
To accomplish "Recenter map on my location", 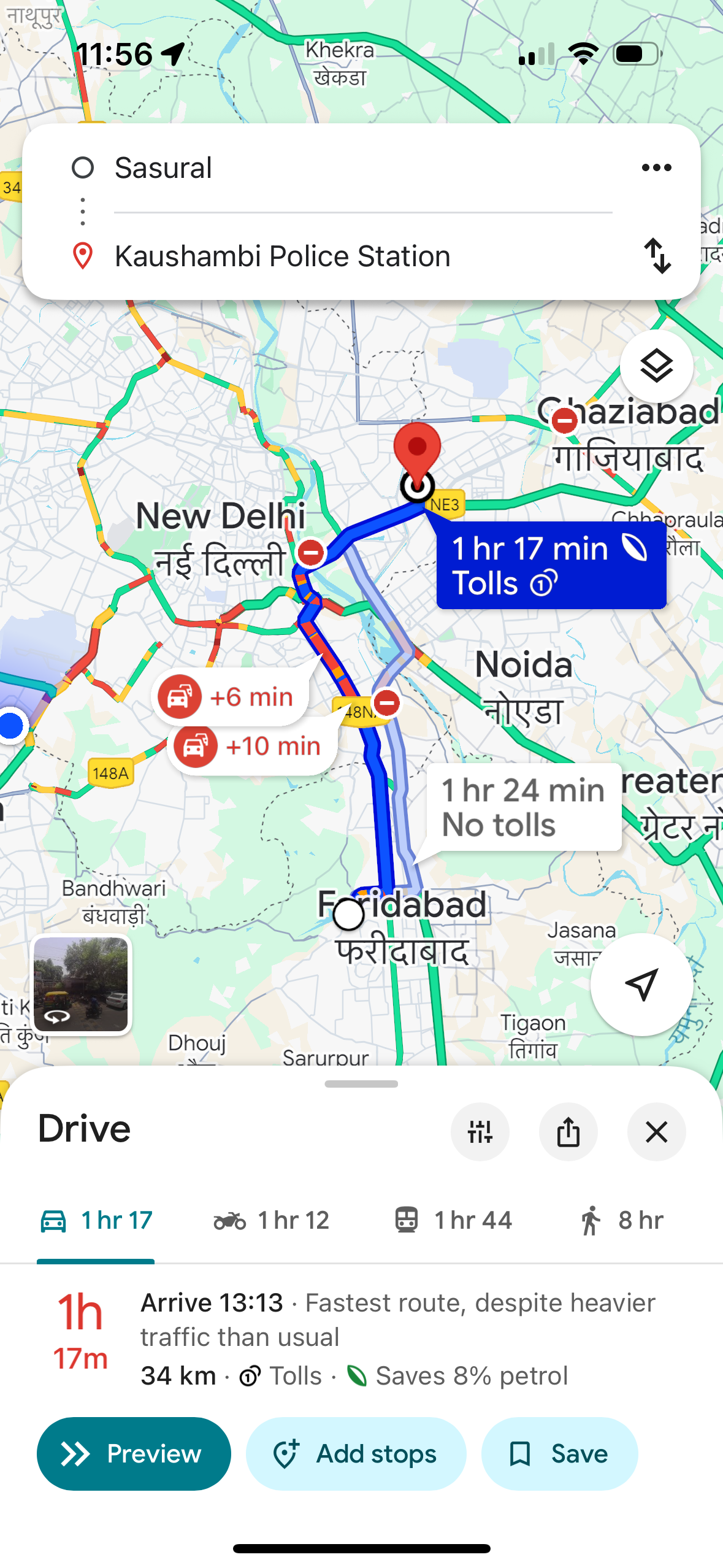I will click(641, 984).
